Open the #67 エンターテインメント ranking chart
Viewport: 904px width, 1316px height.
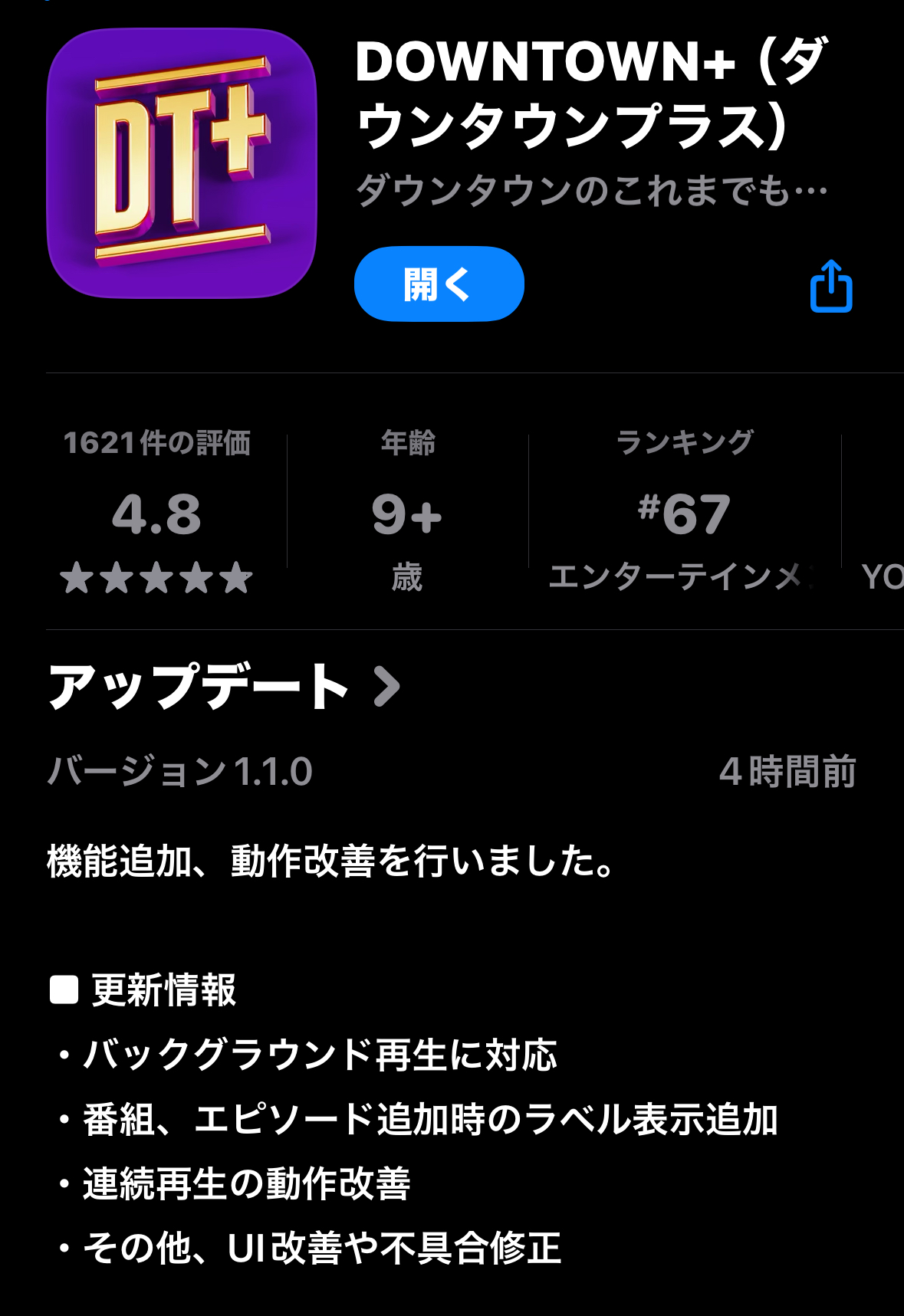684,512
